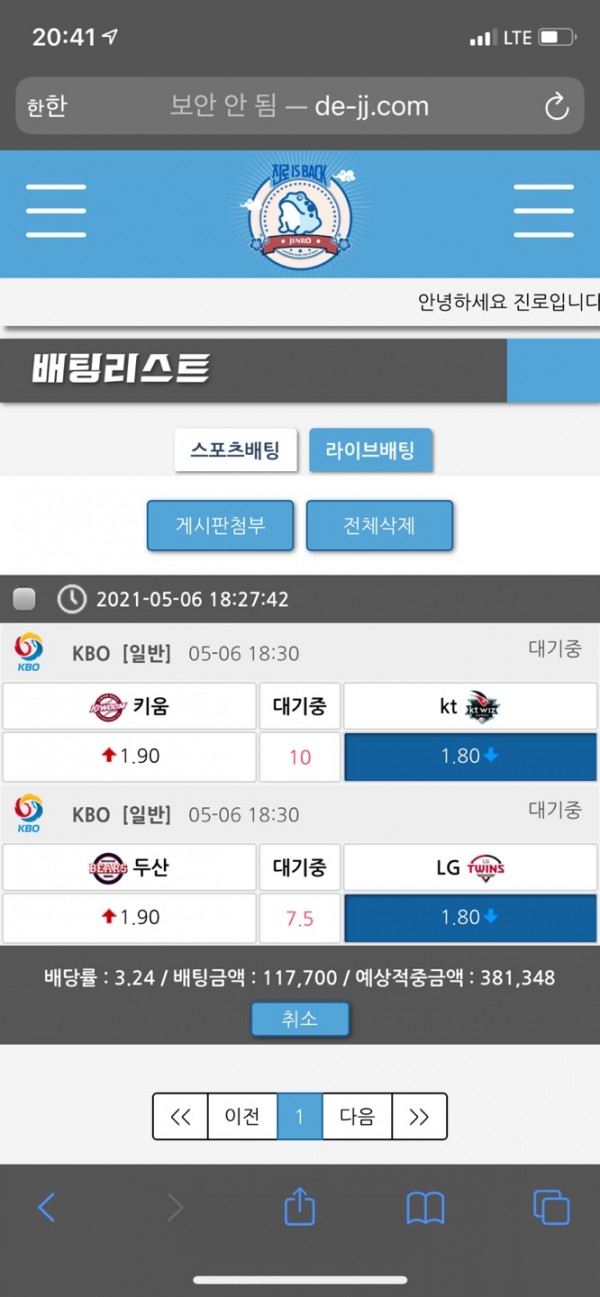Open the left hamburger menu

point(56,211)
